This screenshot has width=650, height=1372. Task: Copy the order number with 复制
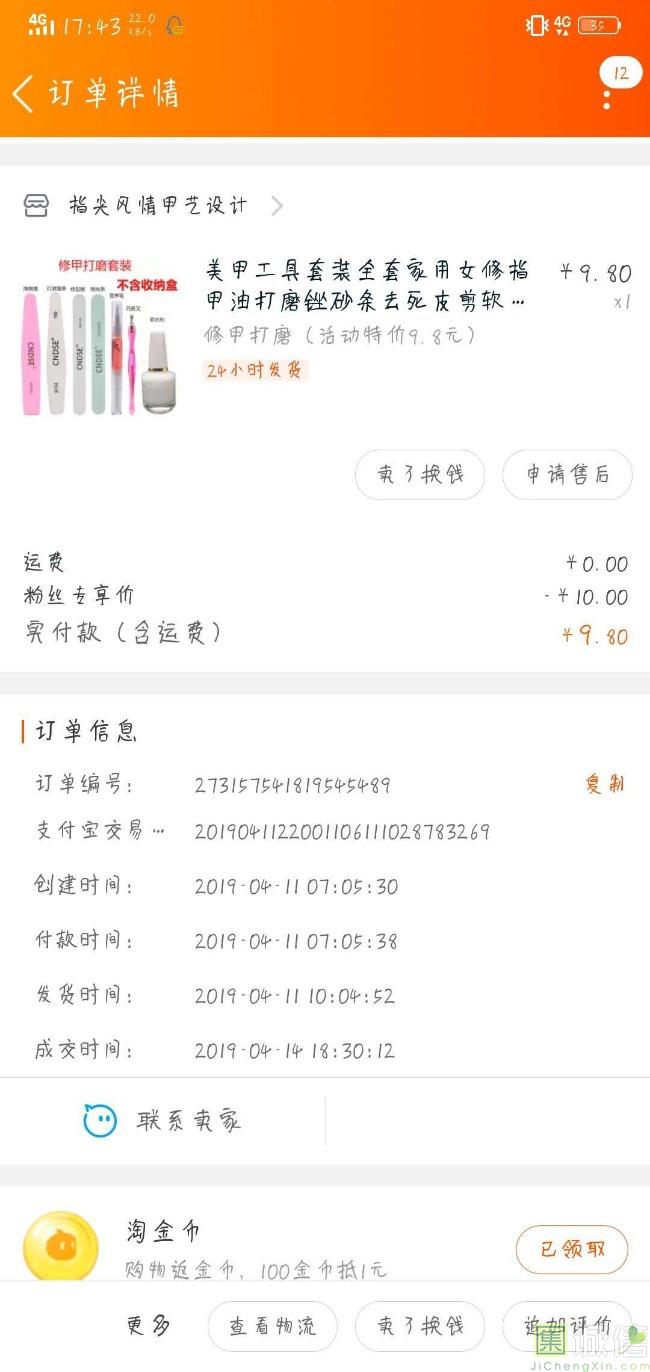pos(604,784)
